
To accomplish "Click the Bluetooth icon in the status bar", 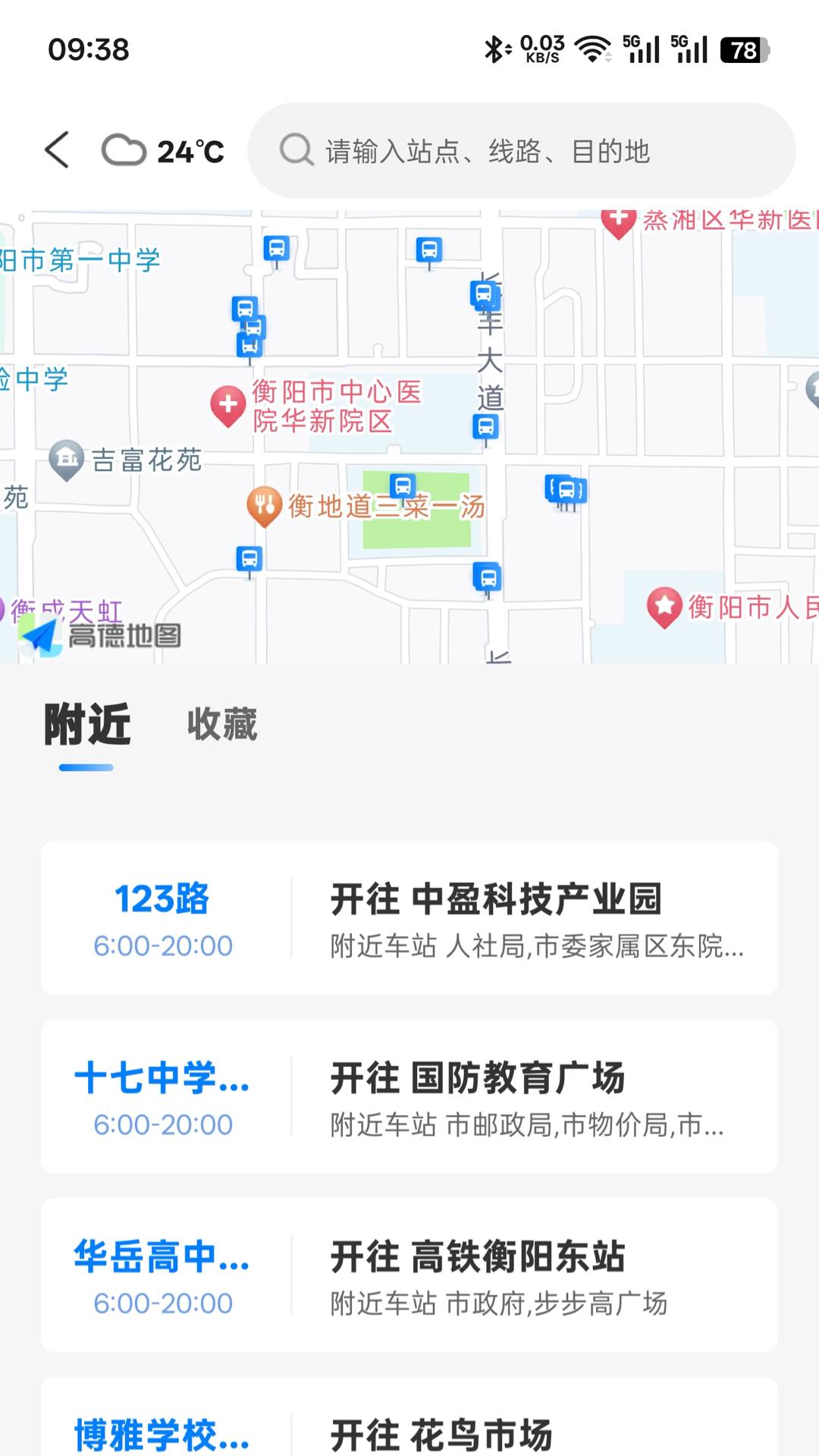I will (494, 48).
